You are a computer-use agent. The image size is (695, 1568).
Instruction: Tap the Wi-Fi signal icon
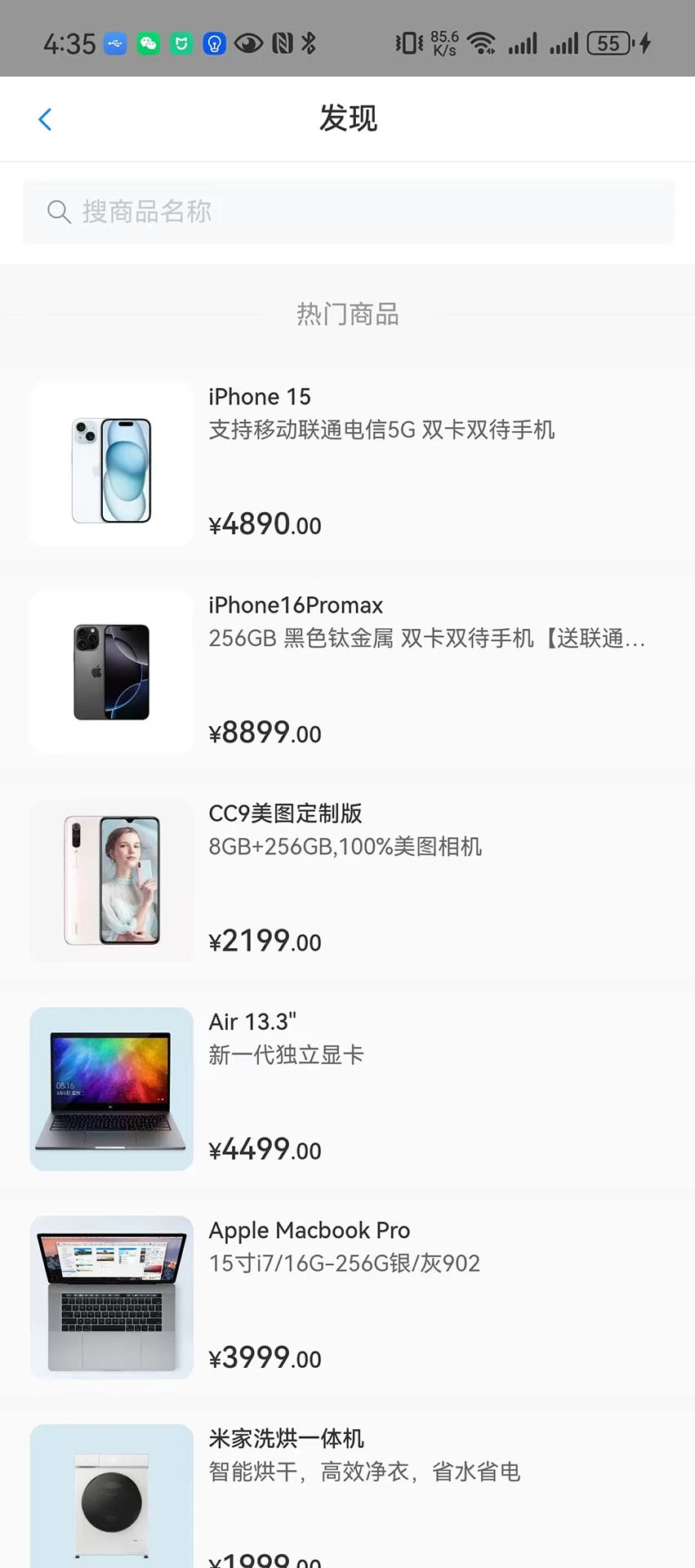point(482,44)
